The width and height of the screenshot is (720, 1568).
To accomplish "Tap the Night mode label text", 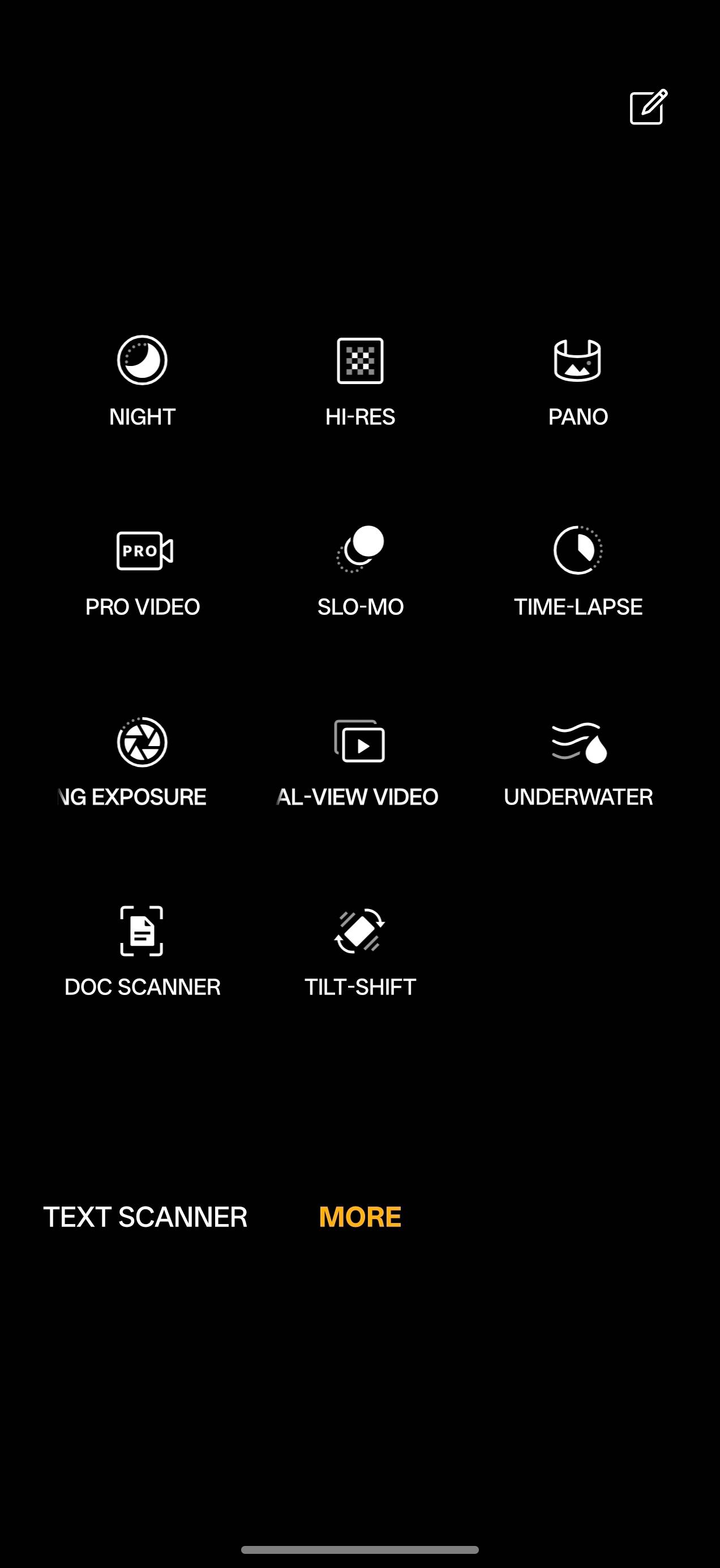I will (x=142, y=416).
